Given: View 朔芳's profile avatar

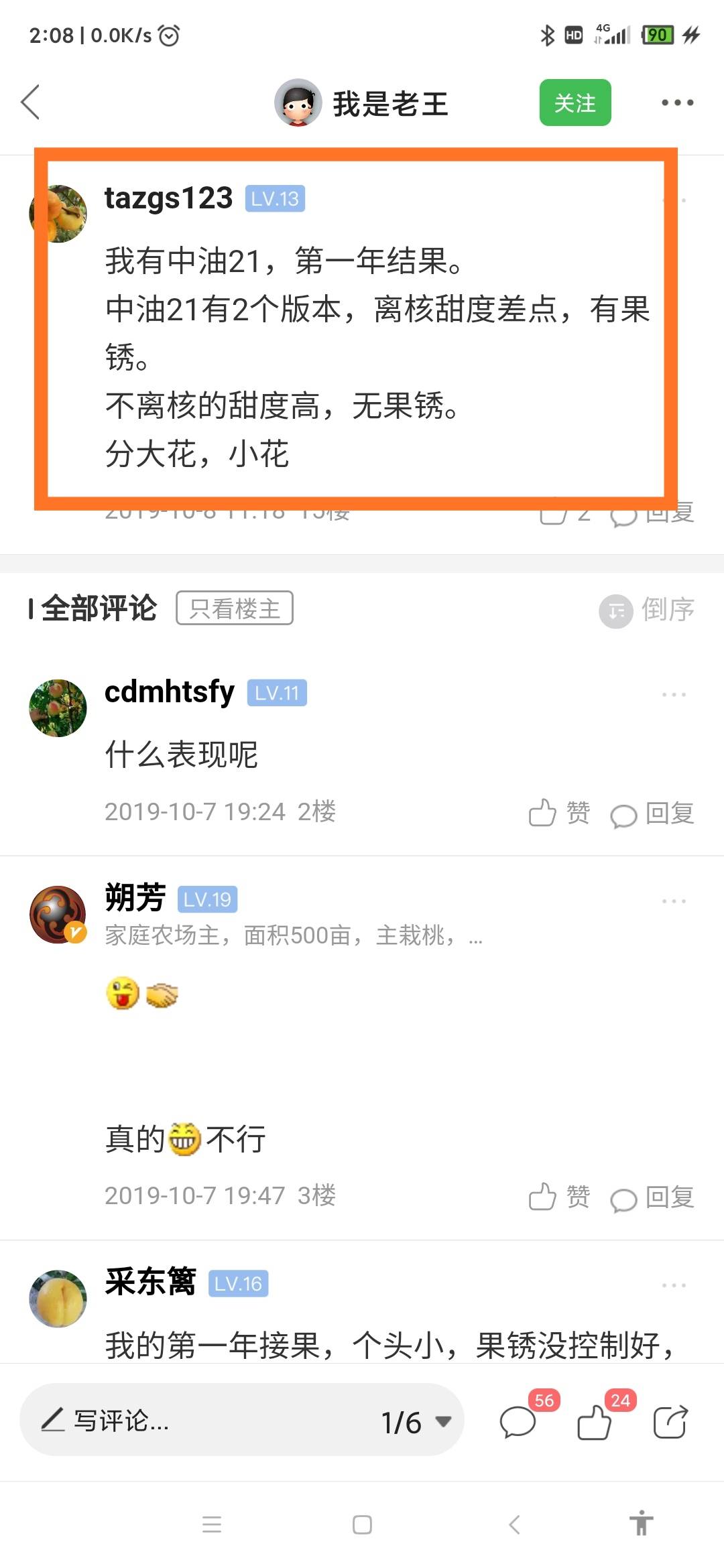Looking at the screenshot, I should [x=58, y=915].
